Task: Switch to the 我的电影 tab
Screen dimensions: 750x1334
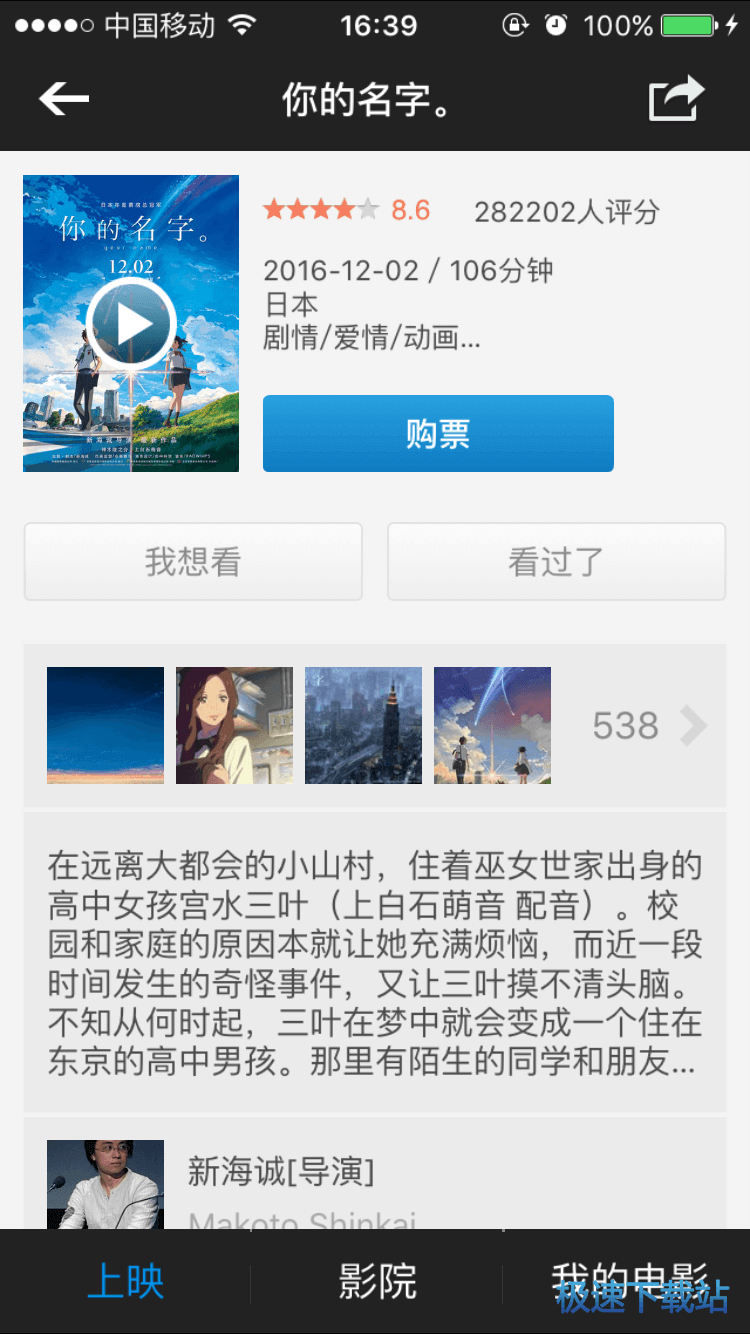Action: pyautogui.click(x=628, y=1281)
